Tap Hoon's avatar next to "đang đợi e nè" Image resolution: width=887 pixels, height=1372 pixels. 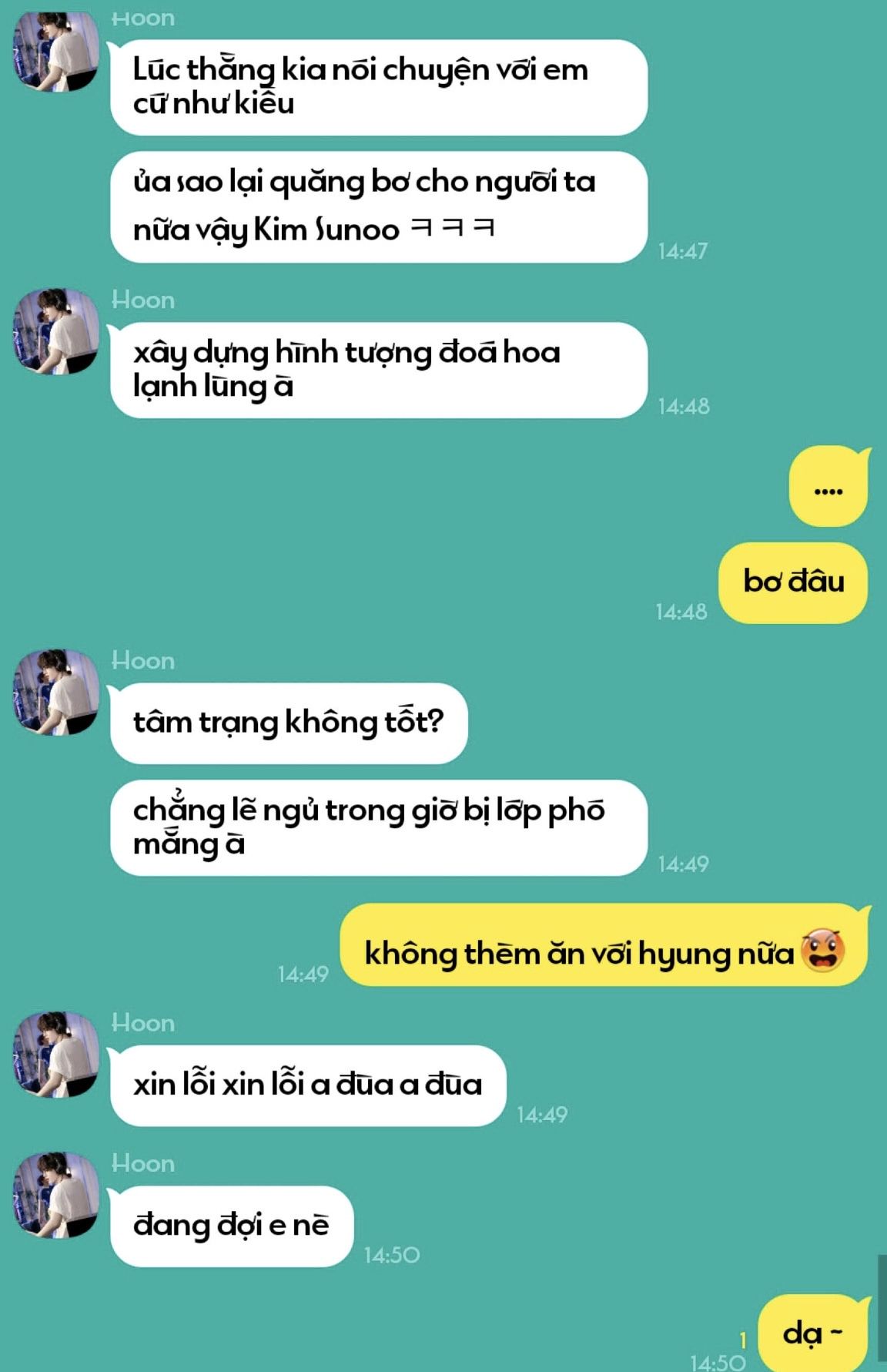coord(57,1195)
